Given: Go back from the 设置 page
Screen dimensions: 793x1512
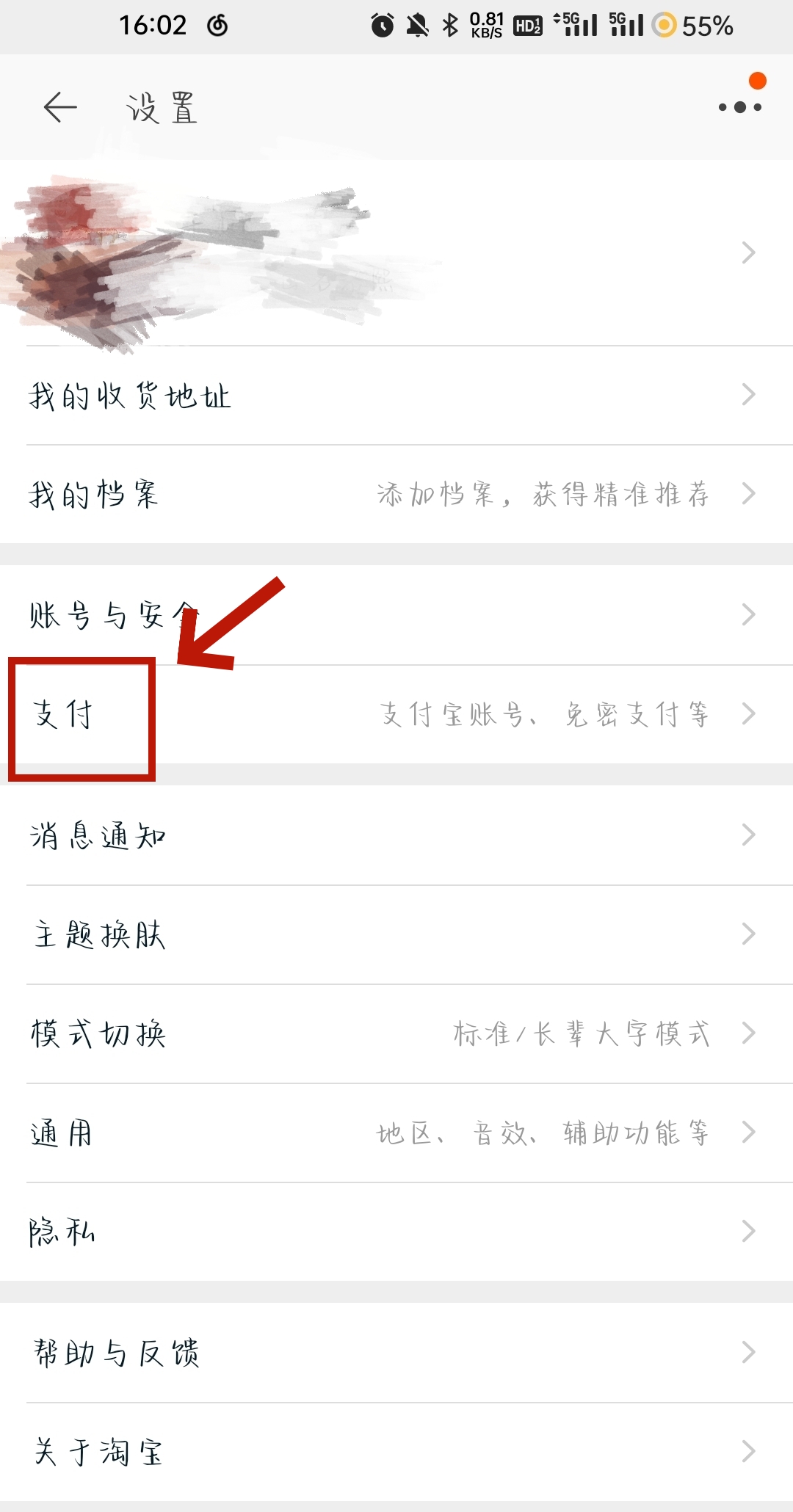Looking at the screenshot, I should tap(60, 107).
